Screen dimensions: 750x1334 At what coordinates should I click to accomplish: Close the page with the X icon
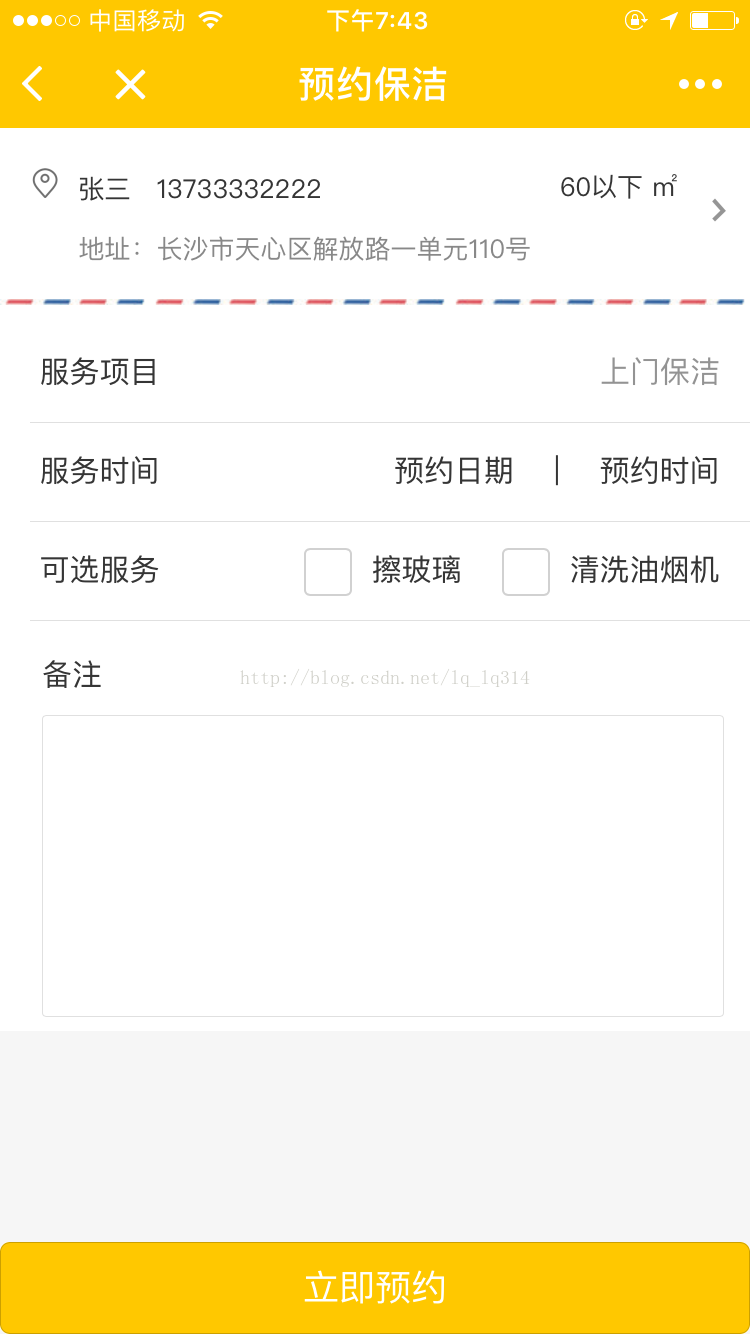[130, 85]
